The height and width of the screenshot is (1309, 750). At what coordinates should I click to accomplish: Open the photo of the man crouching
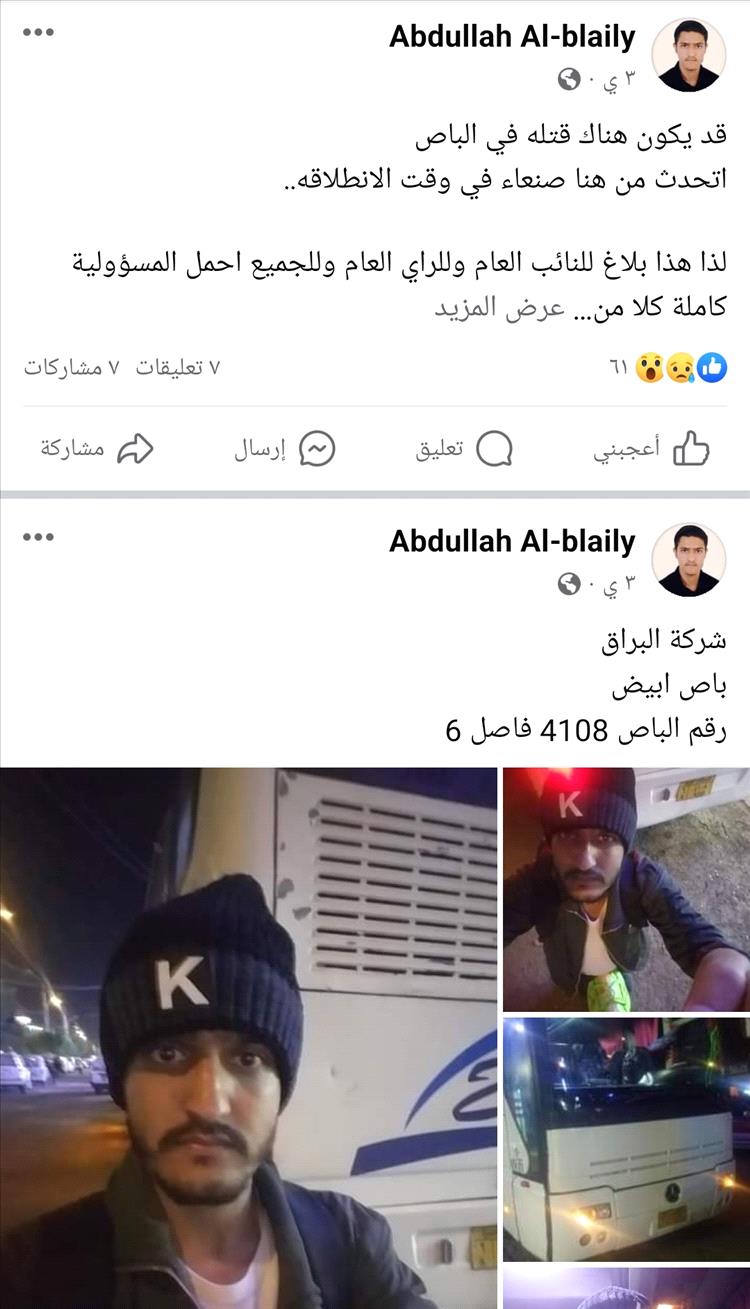pos(625,889)
